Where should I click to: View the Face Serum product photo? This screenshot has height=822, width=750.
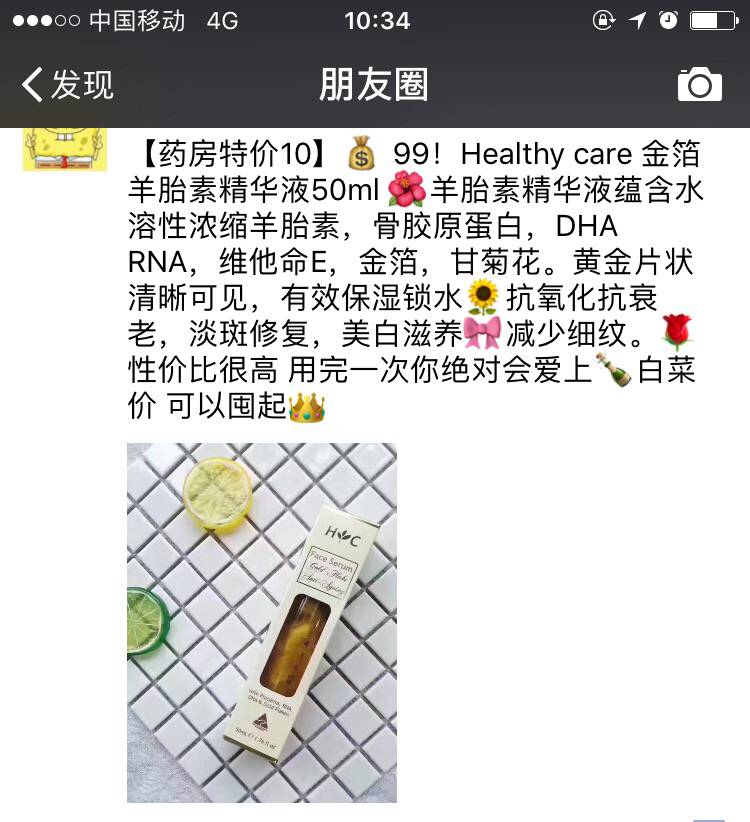(x=262, y=622)
